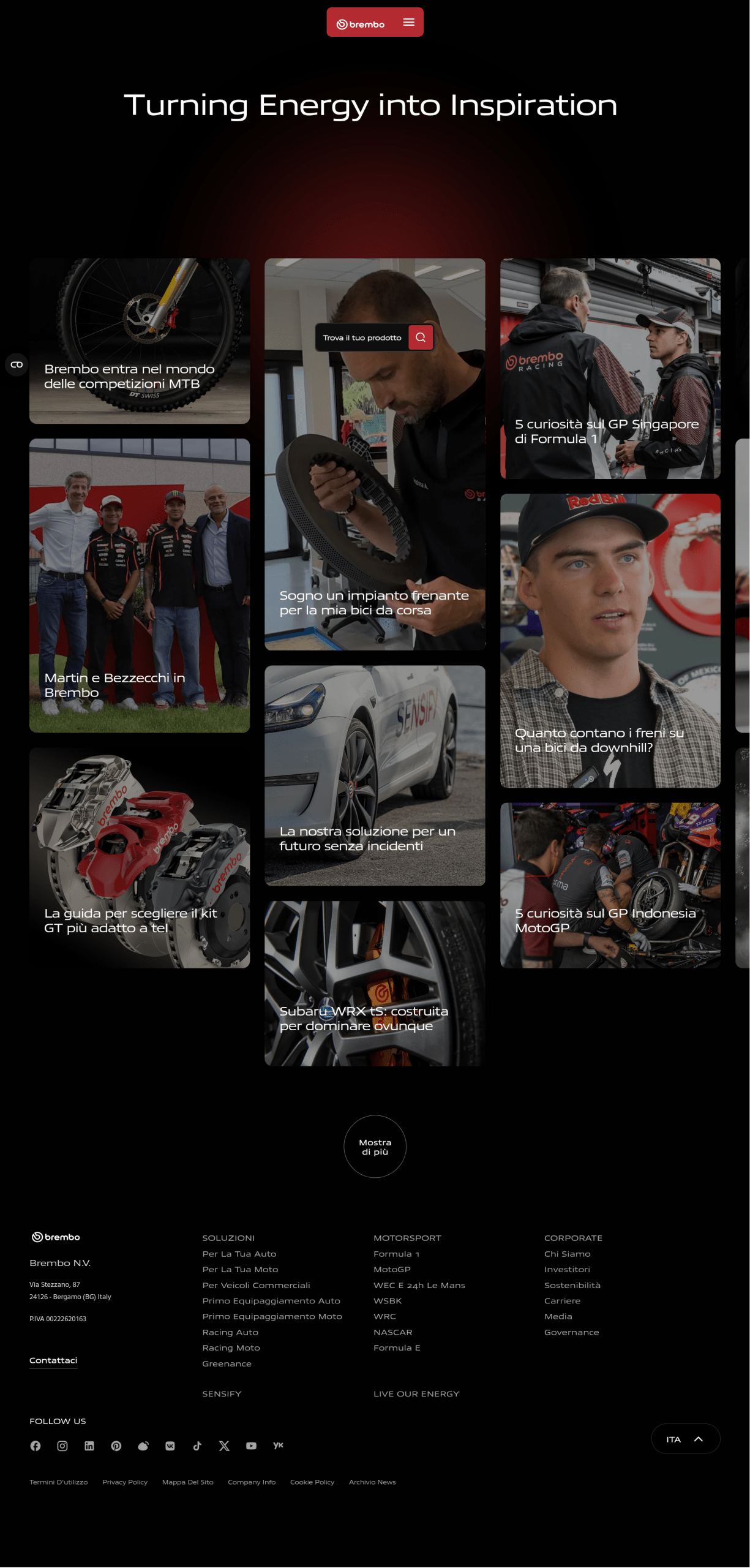Open the article about Brembo entering MTB competitions

tap(140, 341)
